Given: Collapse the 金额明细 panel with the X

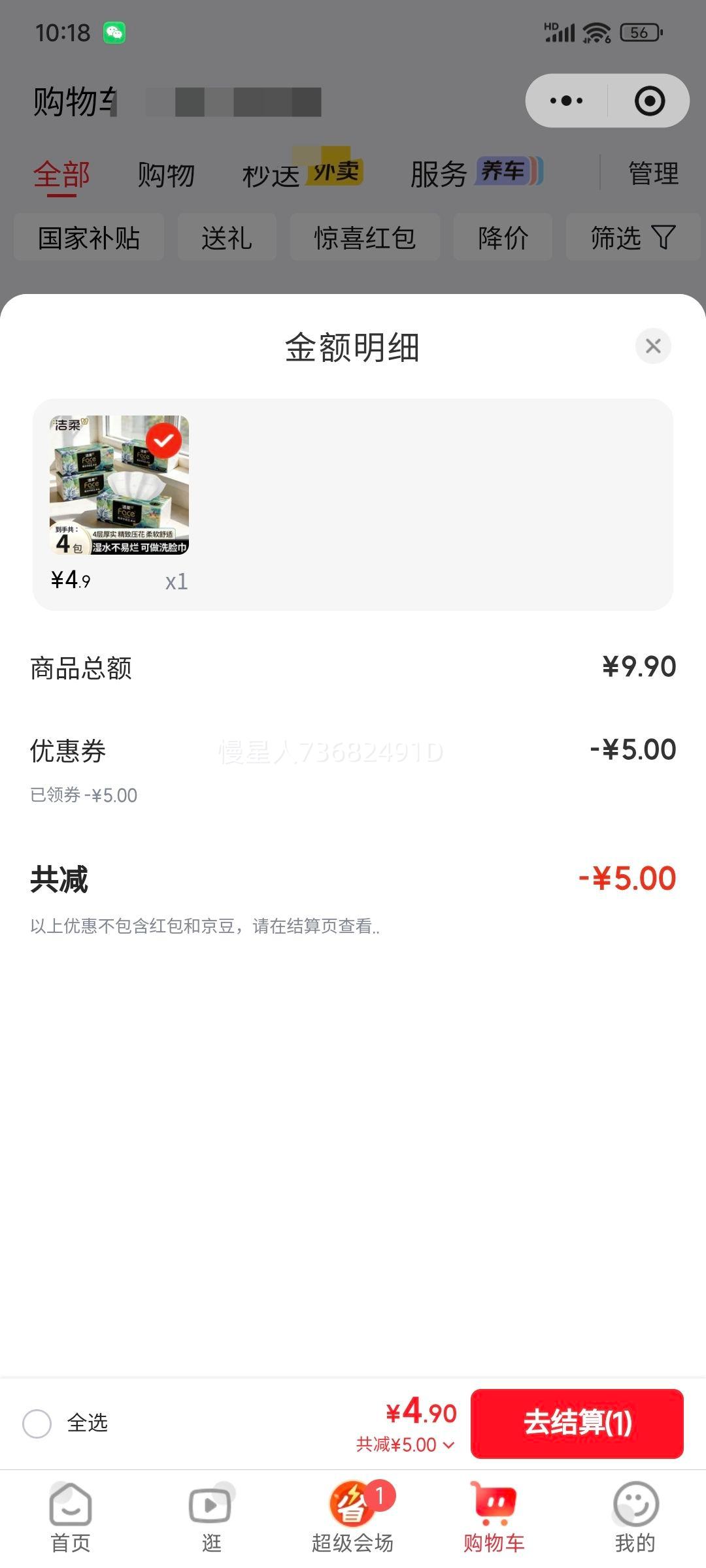Looking at the screenshot, I should (x=652, y=346).
